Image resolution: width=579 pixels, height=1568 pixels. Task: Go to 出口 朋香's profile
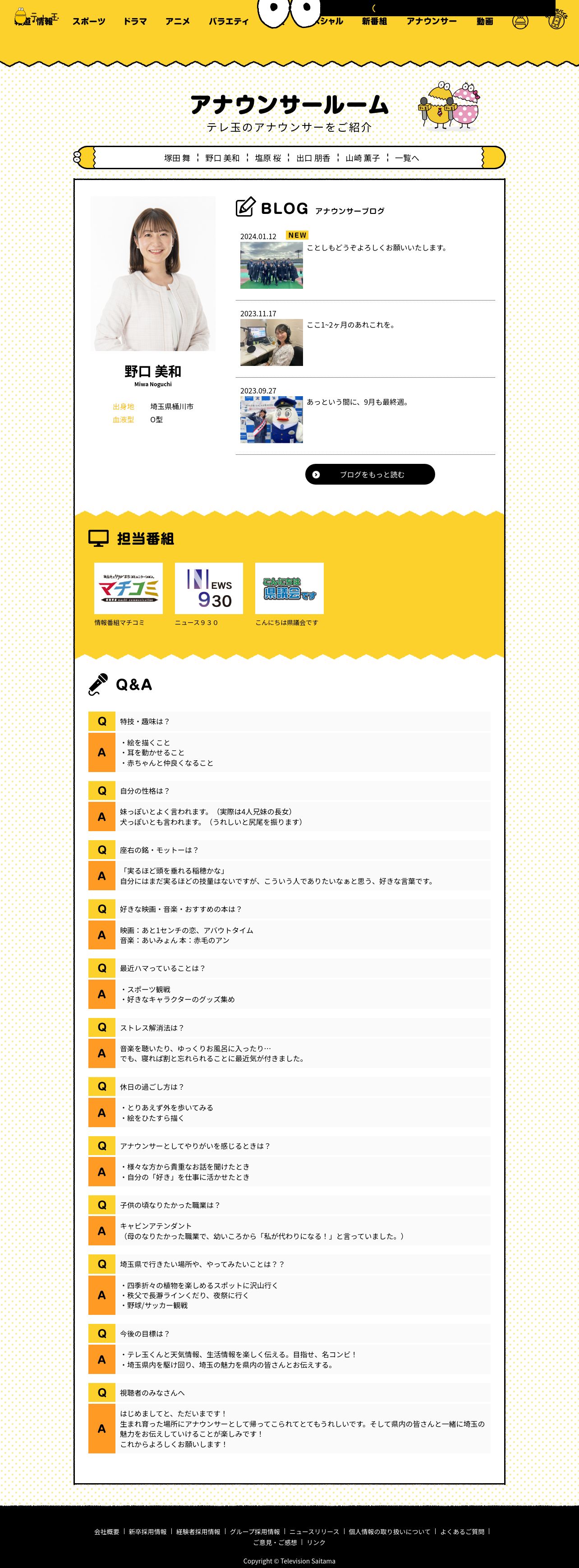(313, 158)
